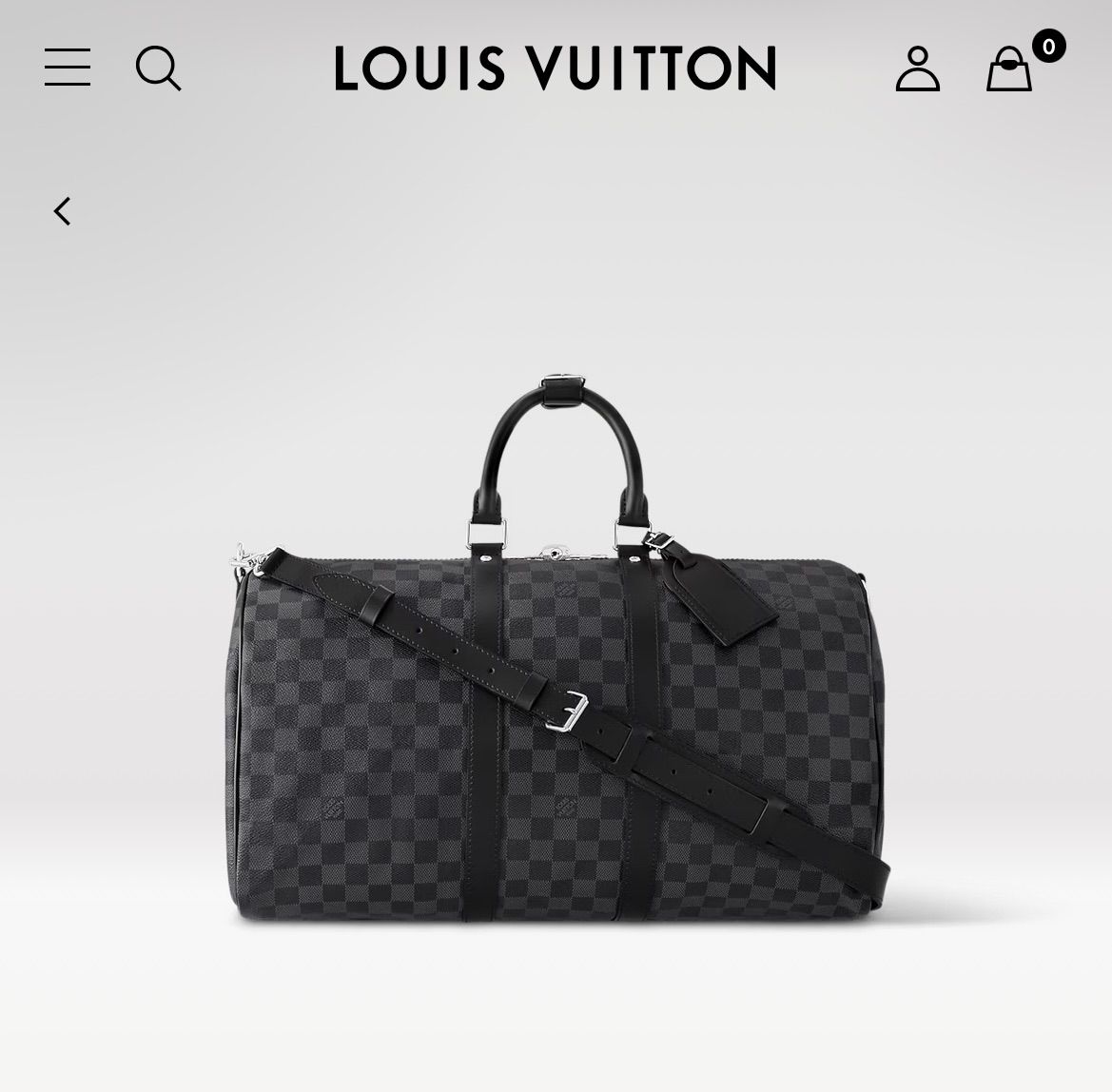This screenshot has height=1092, width=1112.
Task: Open the search icon
Action: (x=158, y=68)
